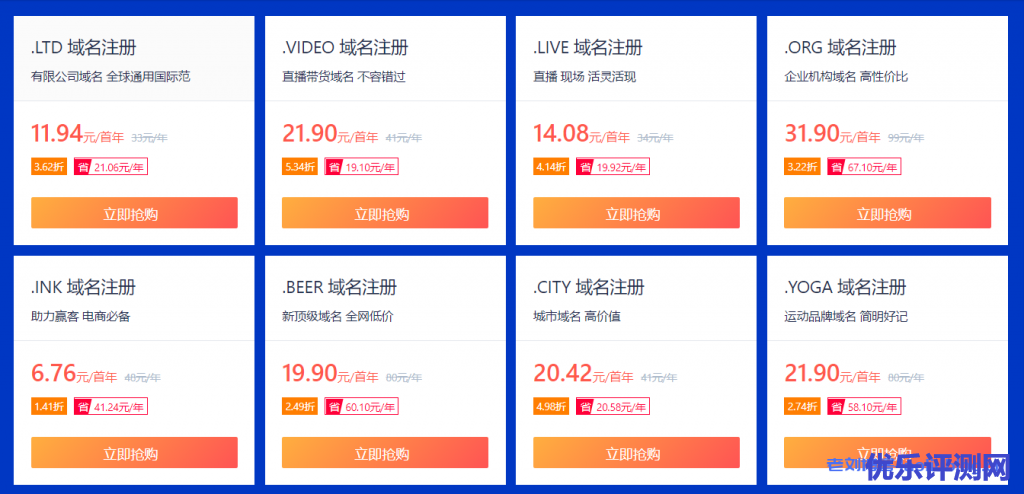Tap 立即抢购 for .INK domain
This screenshot has width=1024, height=494.
click(x=134, y=453)
